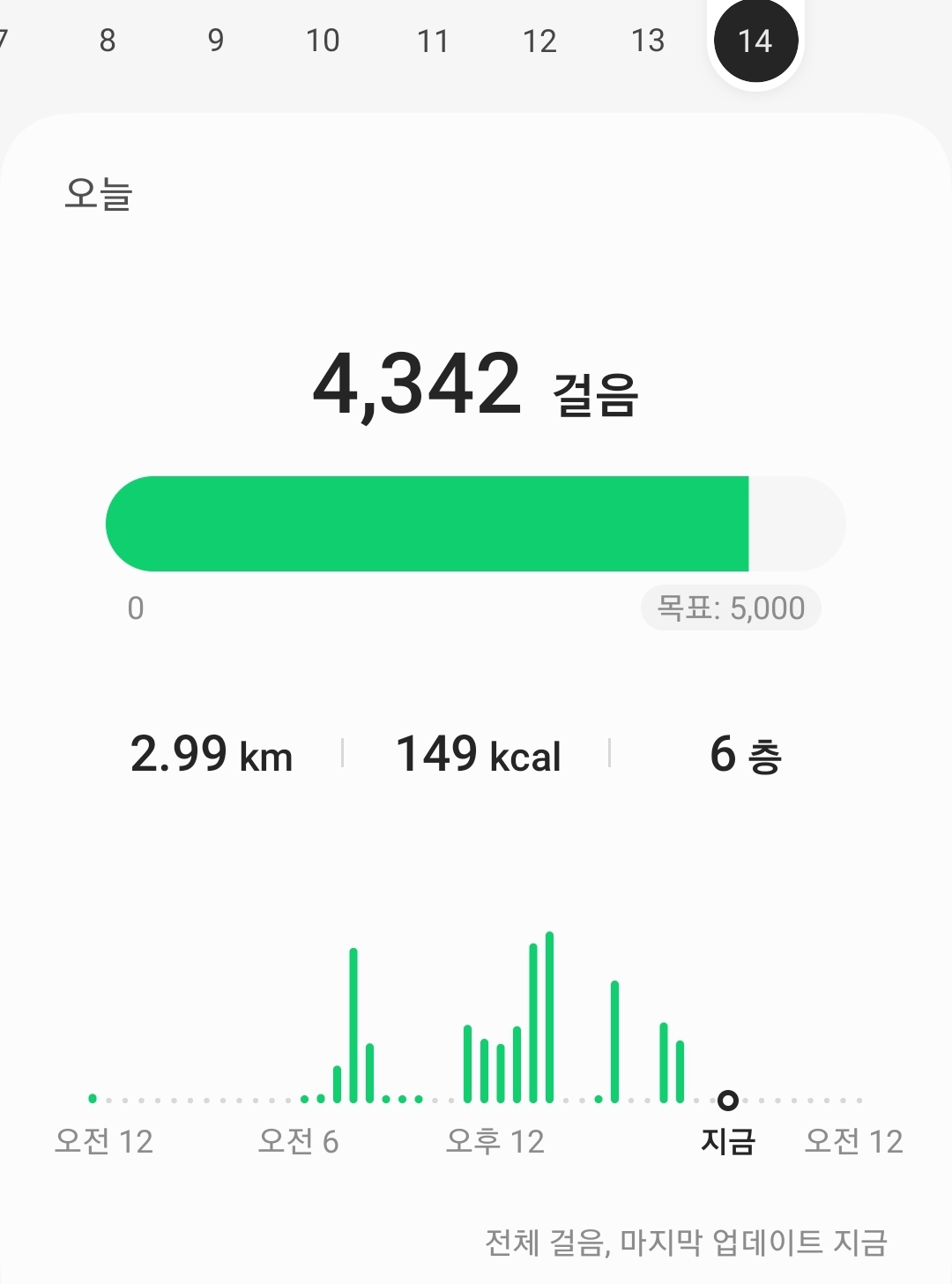This screenshot has height=1284, width=952.
Task: Open day 11 step data
Action: coord(432,41)
